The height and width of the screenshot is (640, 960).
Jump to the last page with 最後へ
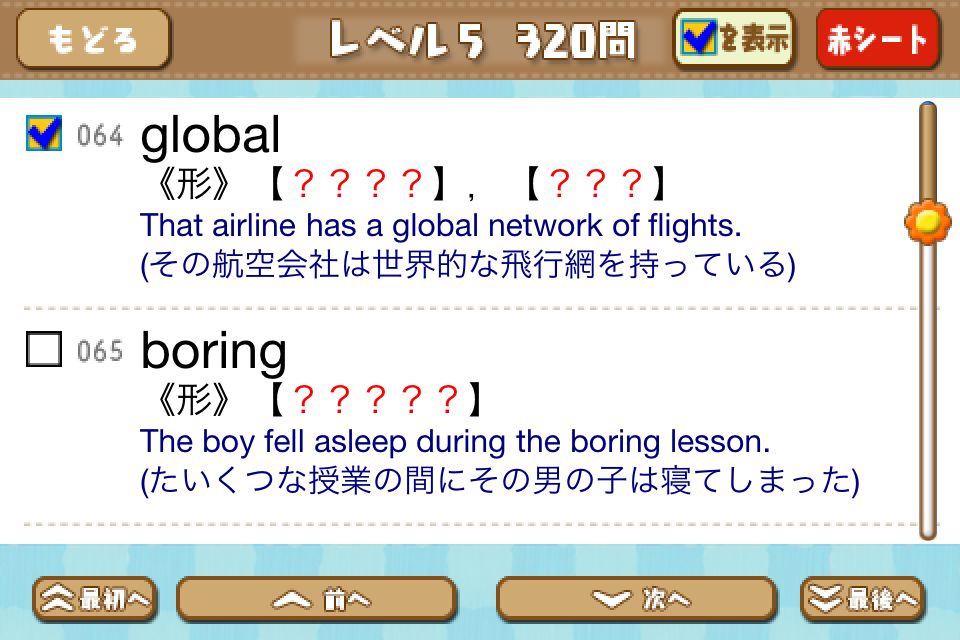[x=863, y=600]
